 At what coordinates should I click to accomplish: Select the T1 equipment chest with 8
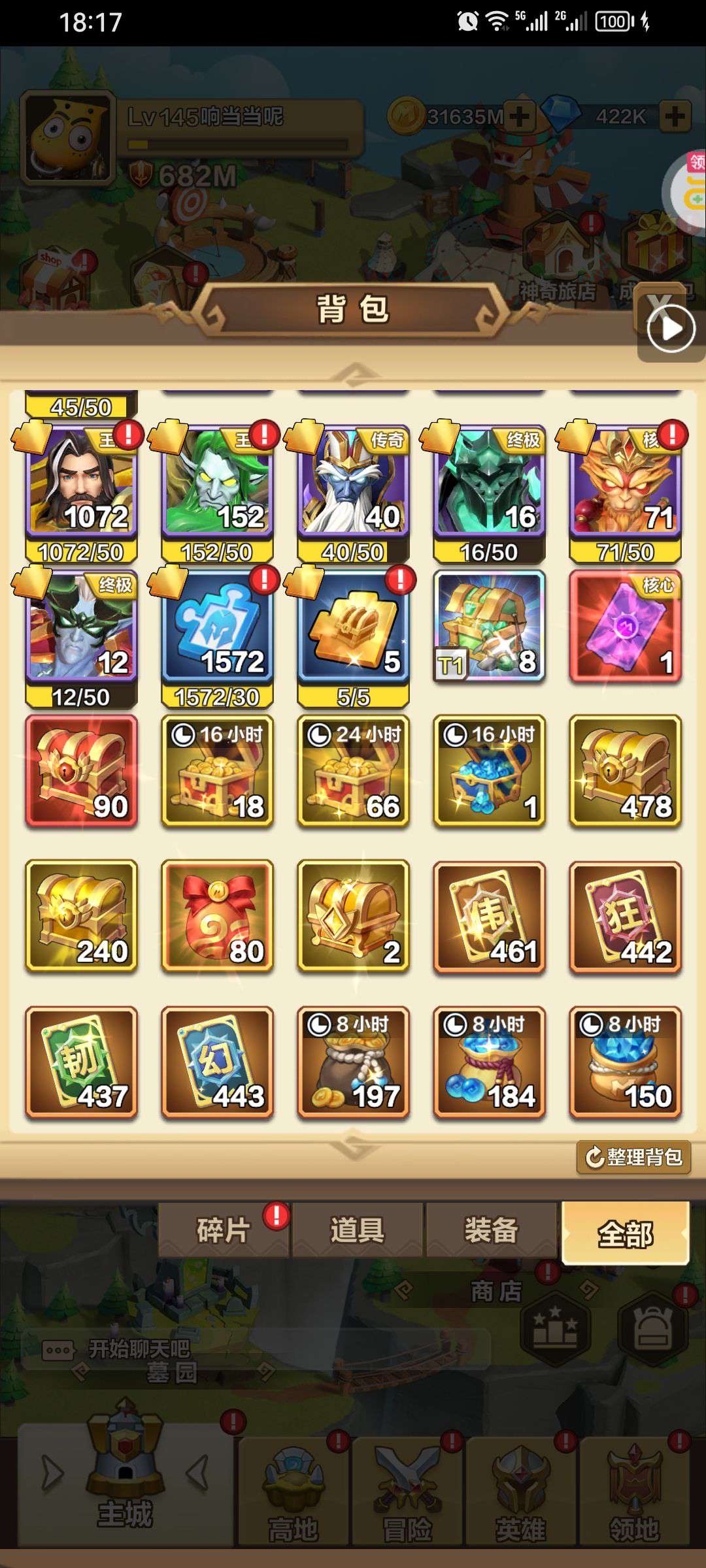pyautogui.click(x=489, y=627)
